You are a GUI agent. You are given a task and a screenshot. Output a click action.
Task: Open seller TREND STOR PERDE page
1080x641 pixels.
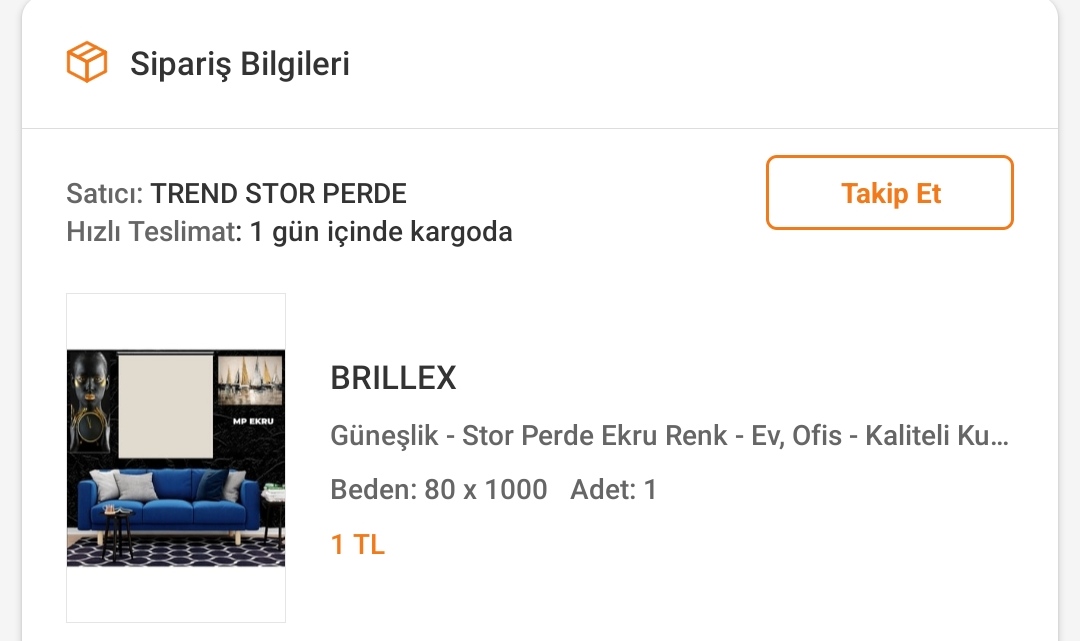[278, 193]
